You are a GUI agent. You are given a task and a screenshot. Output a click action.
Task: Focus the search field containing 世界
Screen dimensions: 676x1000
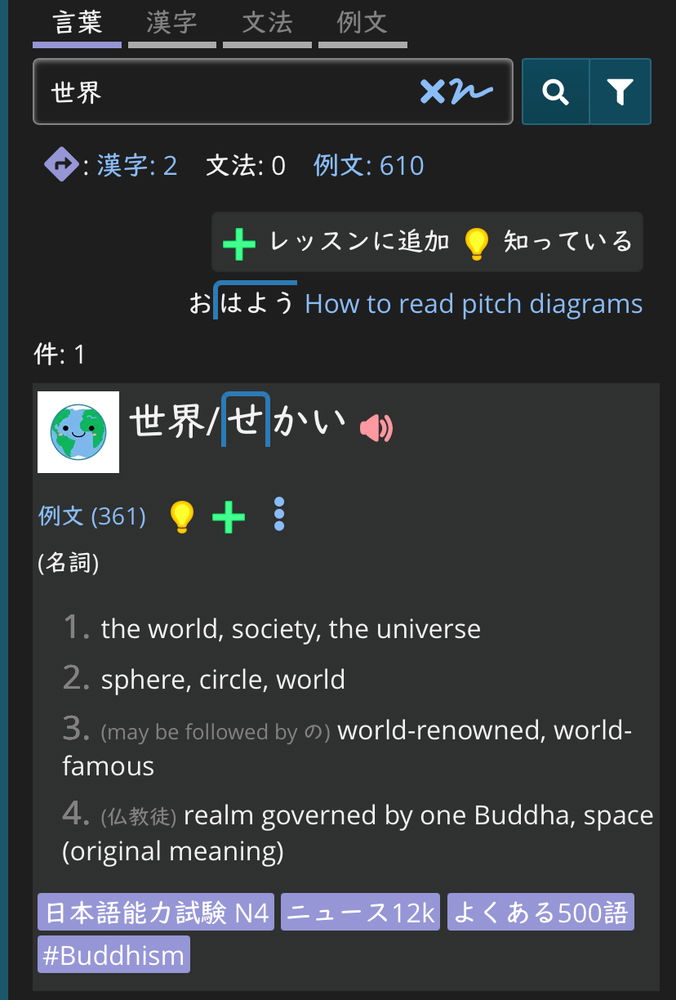click(x=220, y=93)
